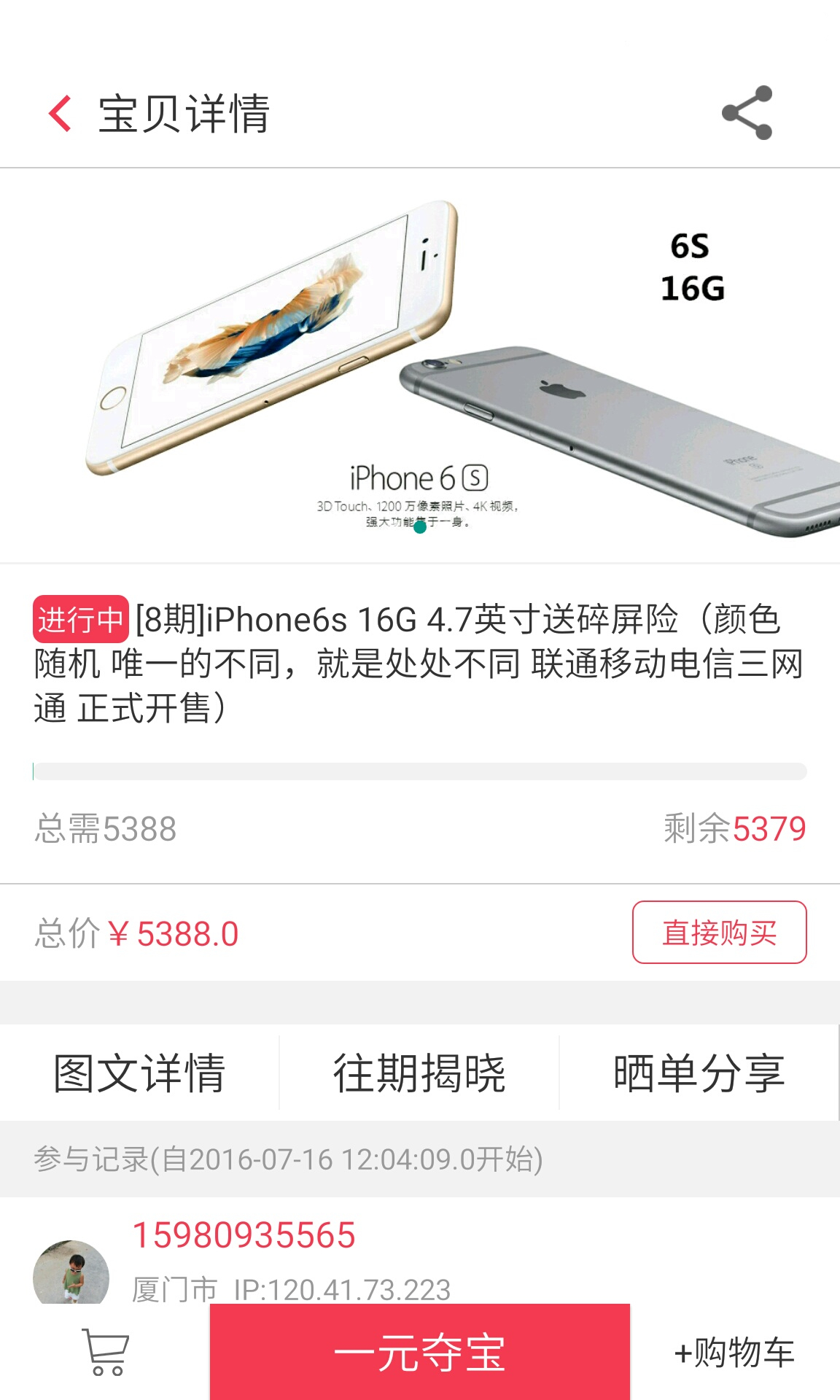840x1400 pixels.
Task: Open the 往期揭晓 tab
Action: [x=419, y=1073]
